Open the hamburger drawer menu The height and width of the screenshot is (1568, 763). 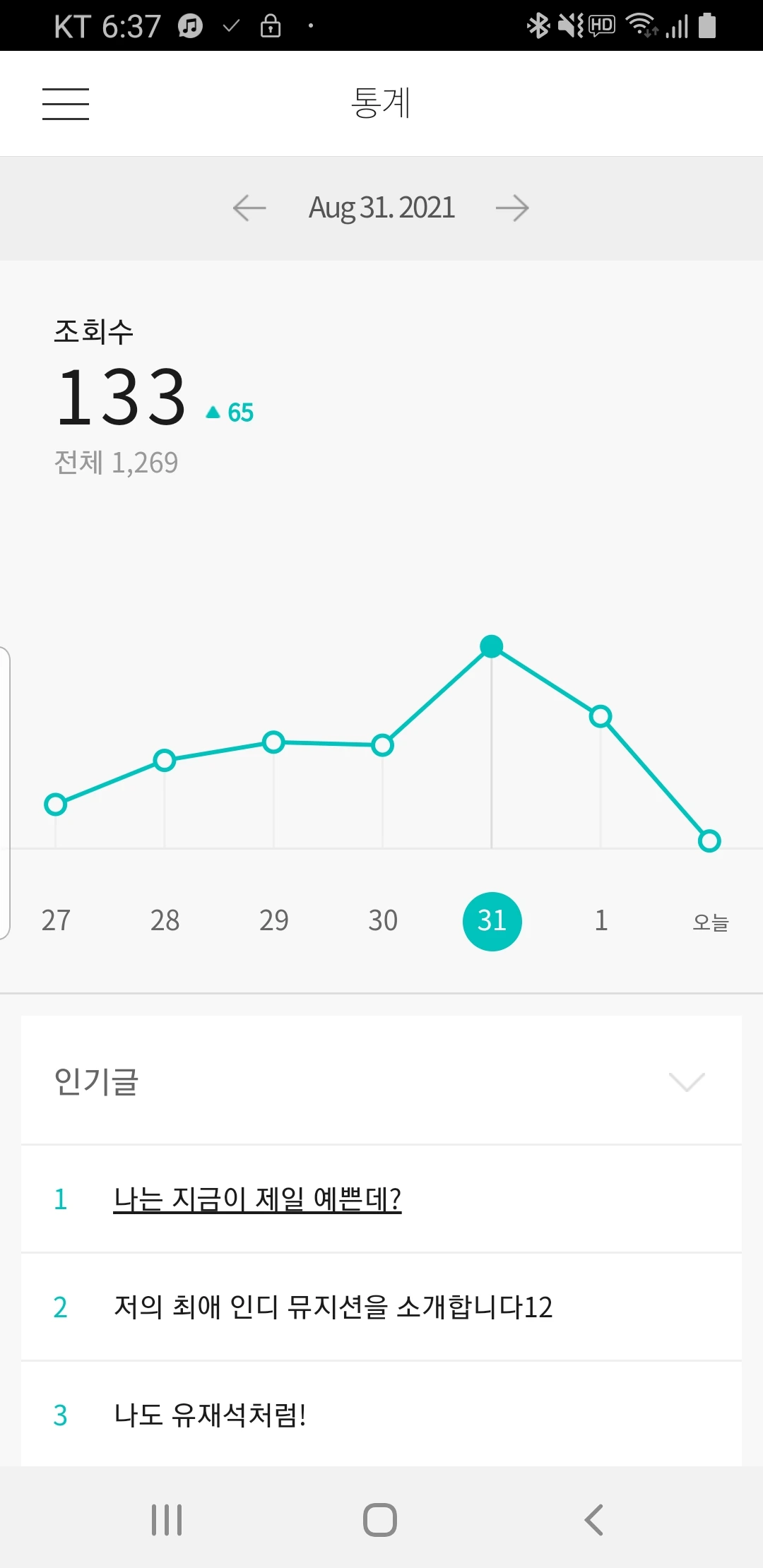coord(66,104)
